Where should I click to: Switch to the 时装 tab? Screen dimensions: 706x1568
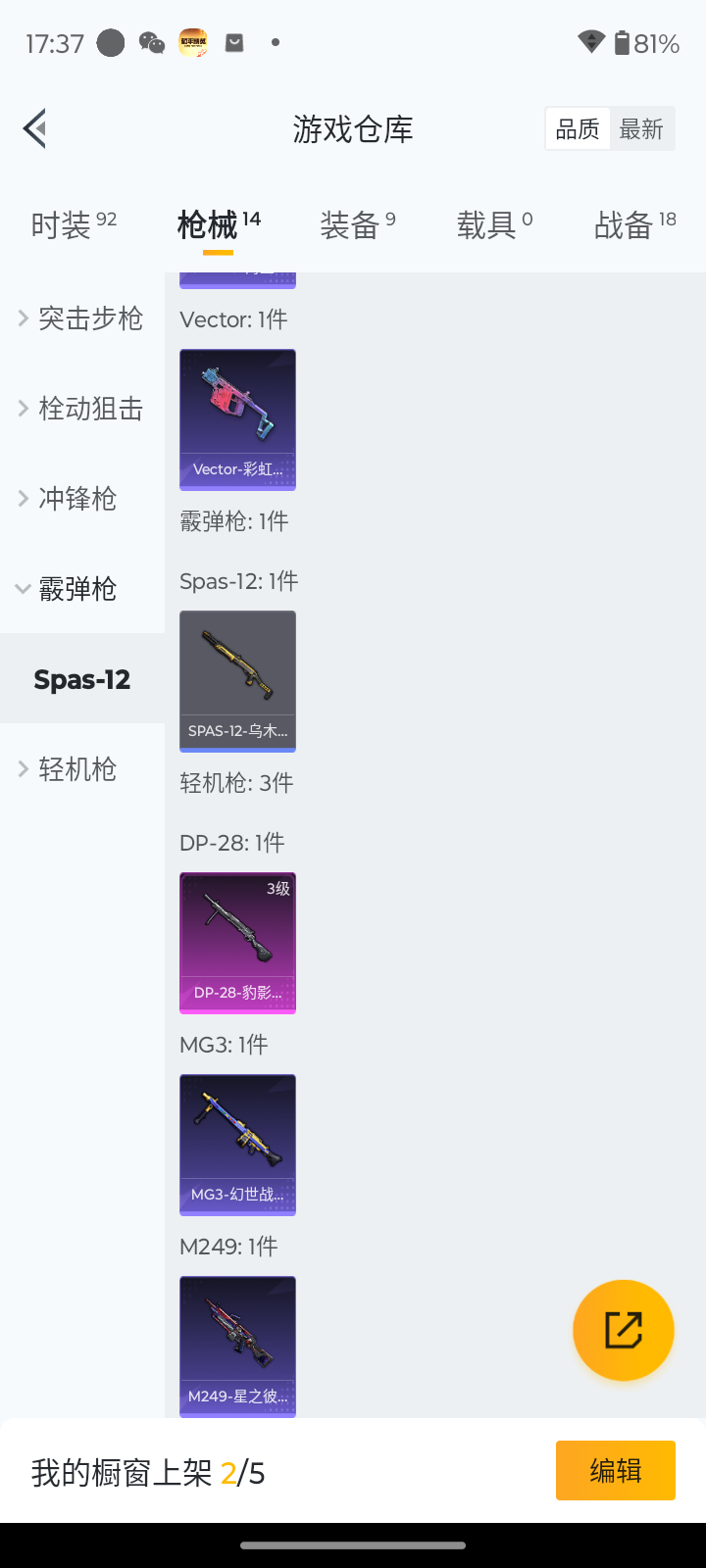74,224
